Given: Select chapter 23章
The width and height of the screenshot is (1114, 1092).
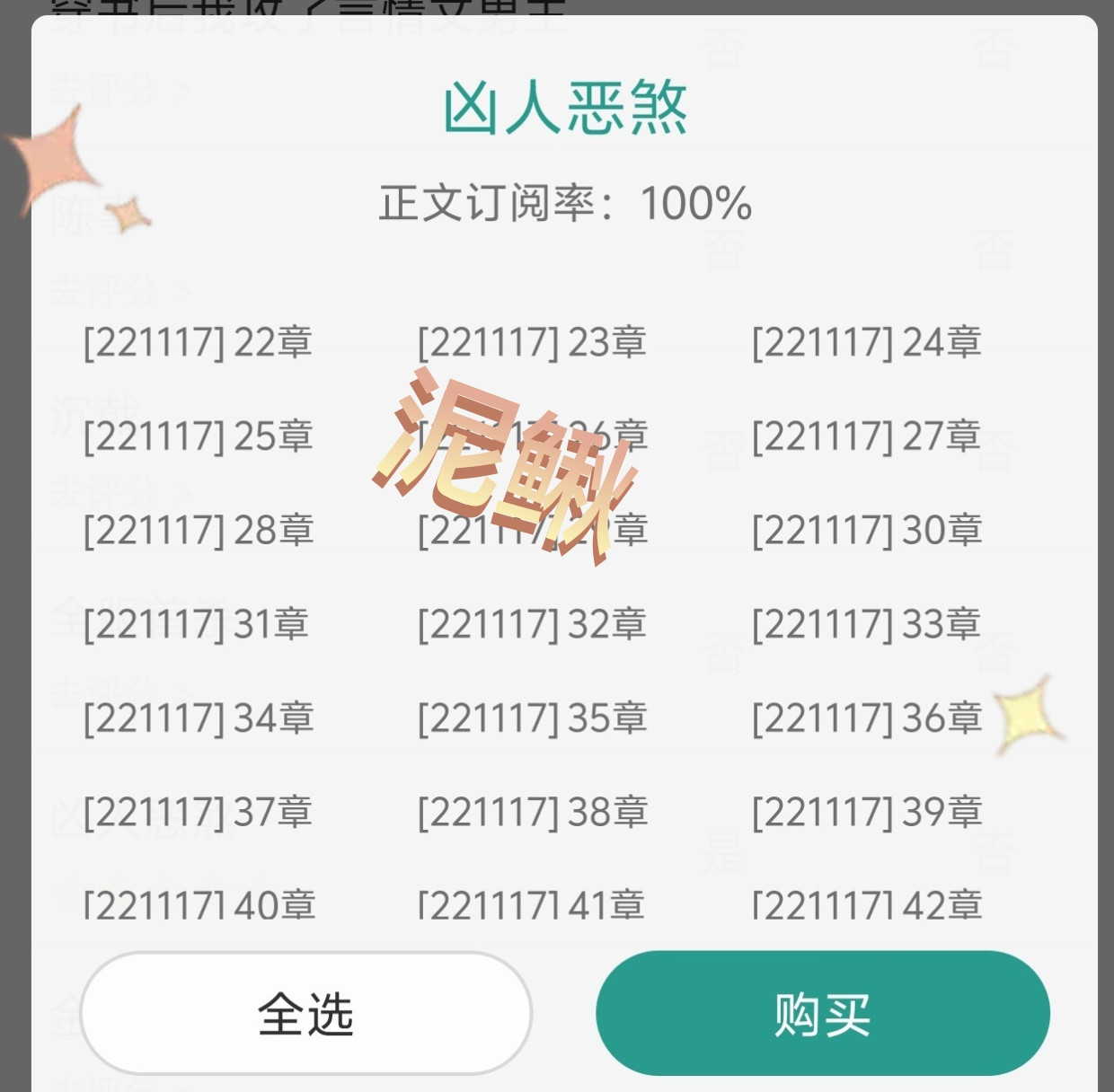Looking at the screenshot, I should 532,342.
